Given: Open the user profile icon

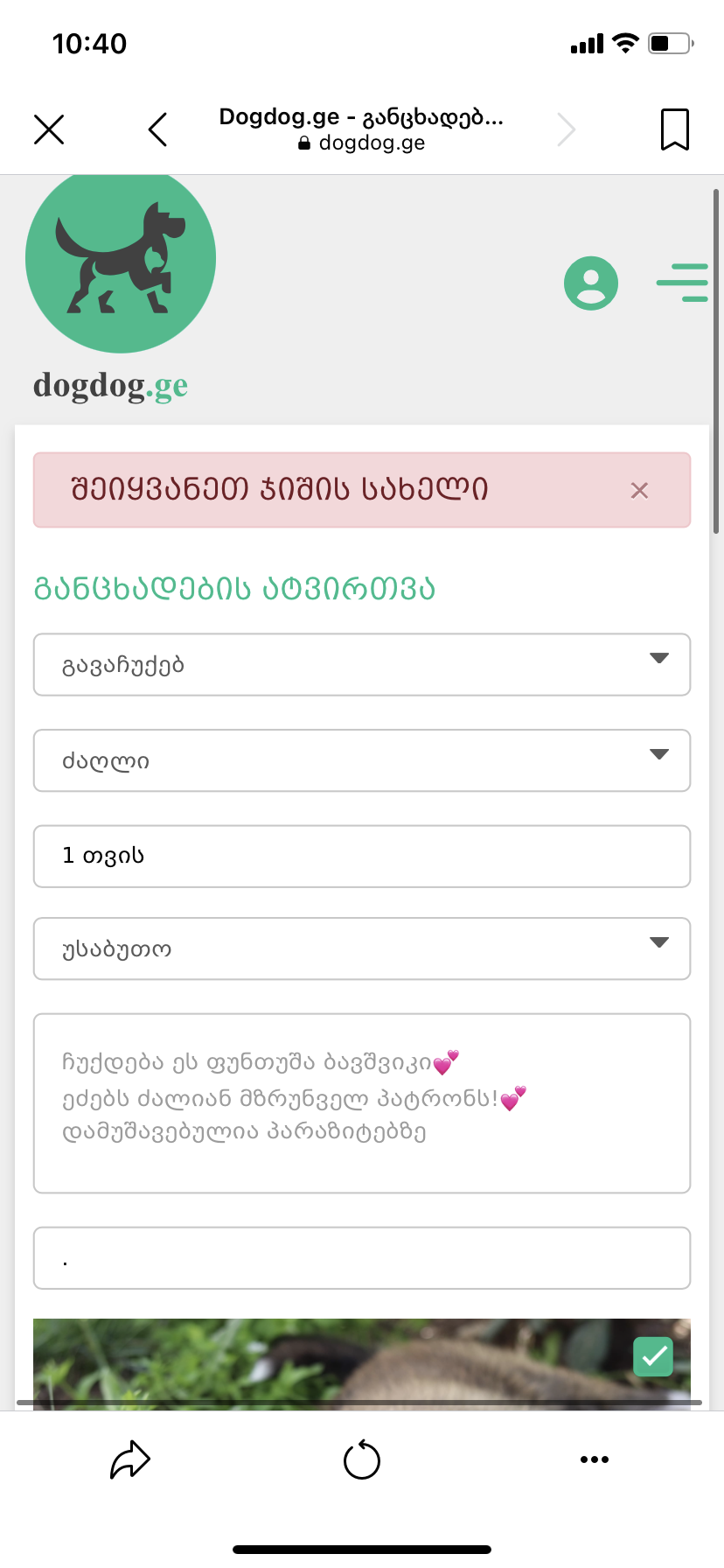Looking at the screenshot, I should [591, 282].
